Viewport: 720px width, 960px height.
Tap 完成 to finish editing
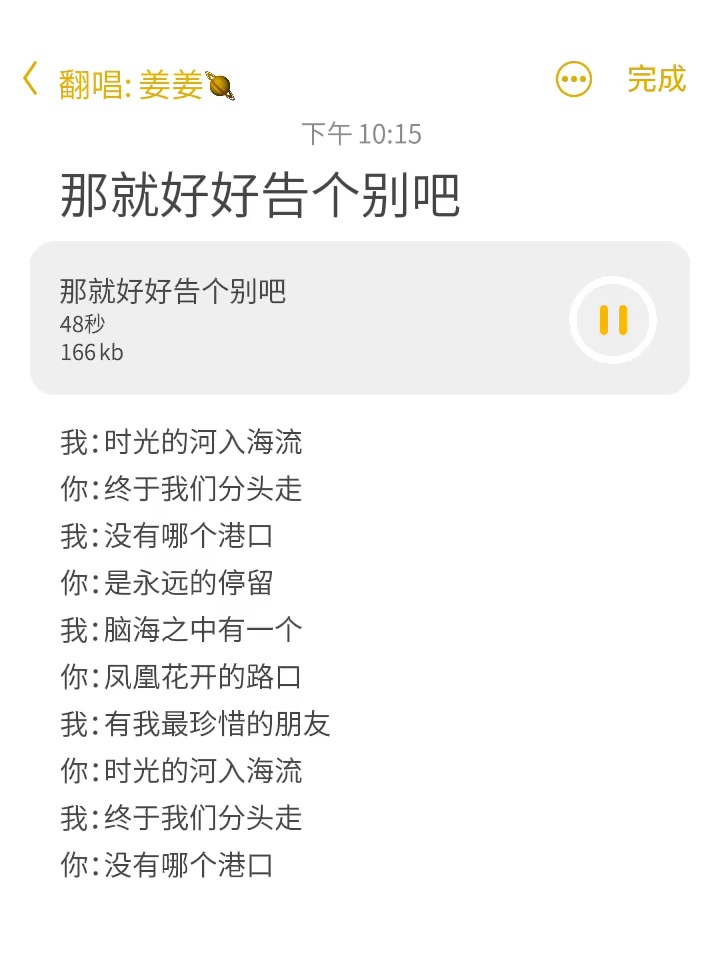point(656,79)
